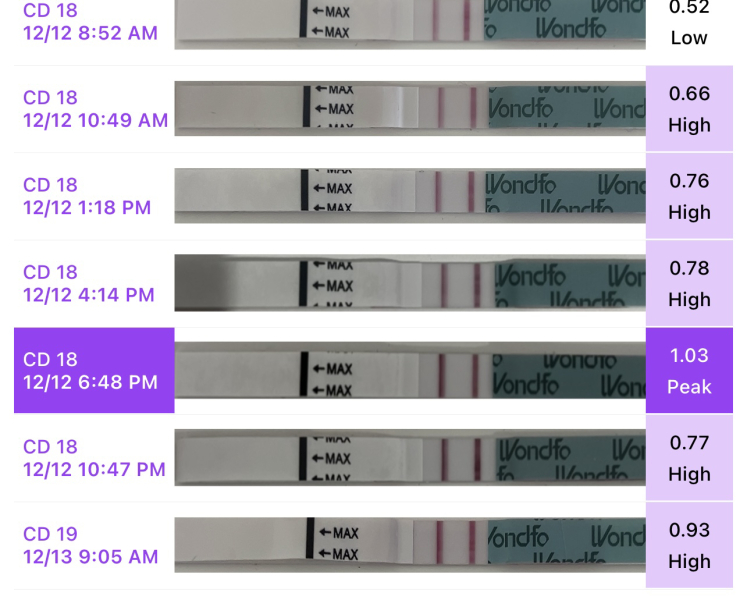Viewport: 747px width, 600px height.
Task: Open the 12/12 10:47 PM test entry
Action: coord(94,458)
